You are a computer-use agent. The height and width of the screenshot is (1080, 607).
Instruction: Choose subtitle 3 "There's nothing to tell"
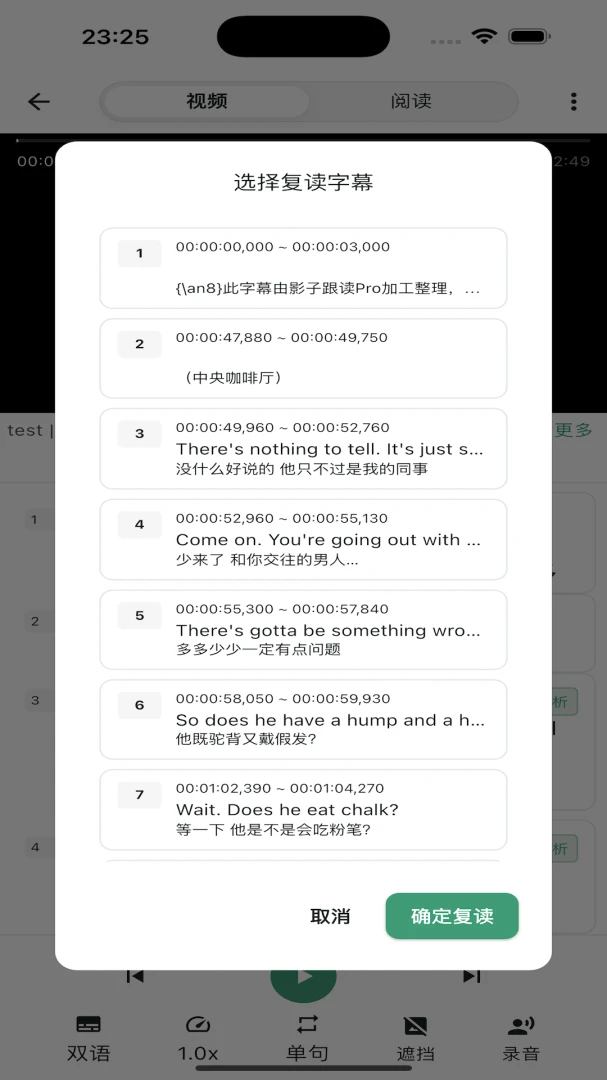click(303, 448)
